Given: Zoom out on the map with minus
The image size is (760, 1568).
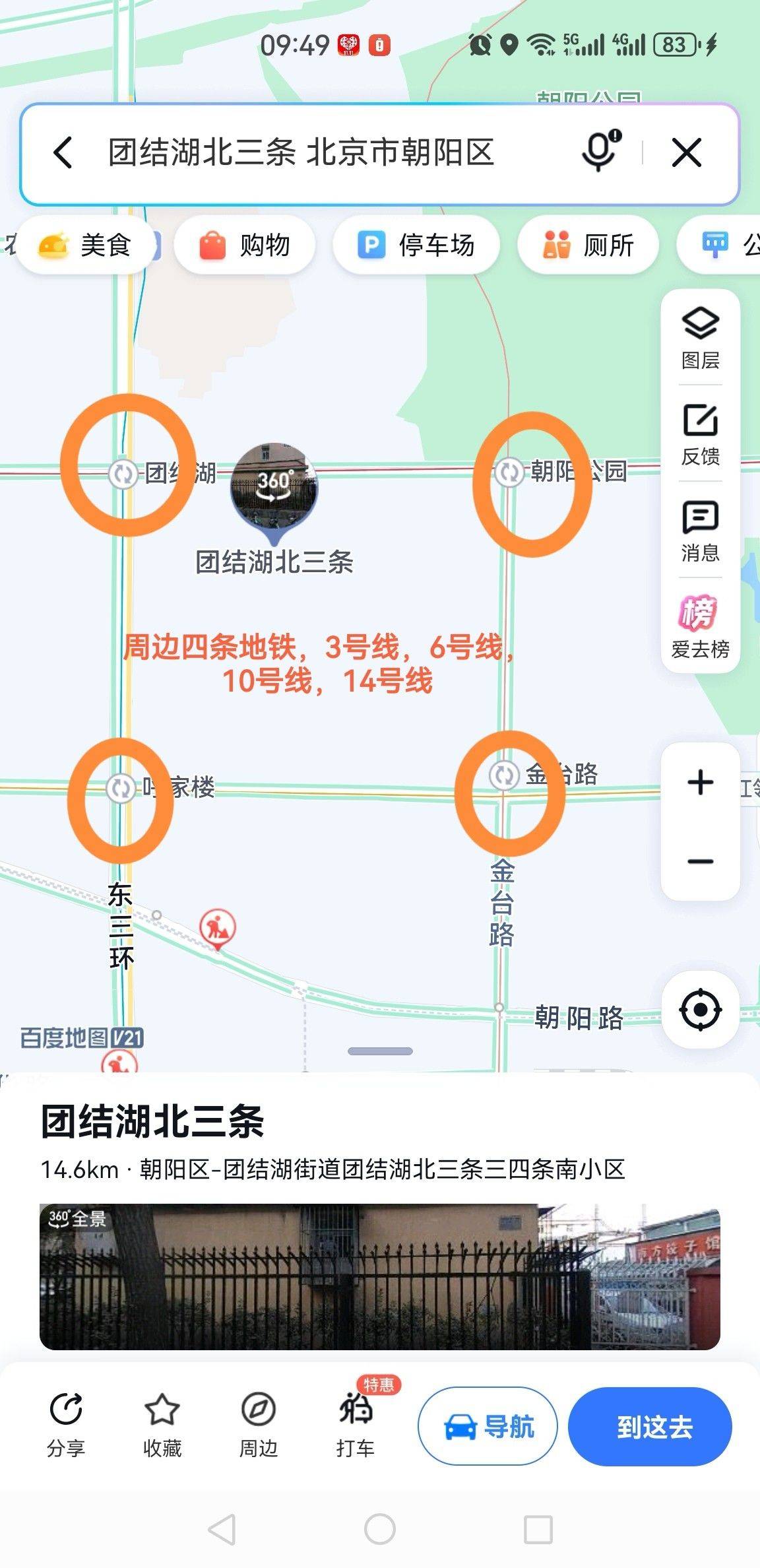Looking at the screenshot, I should (x=700, y=861).
